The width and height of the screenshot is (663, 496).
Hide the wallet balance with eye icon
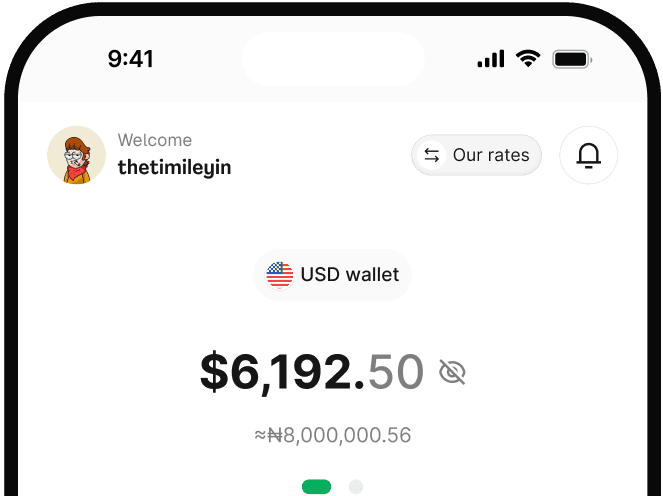[x=452, y=372]
